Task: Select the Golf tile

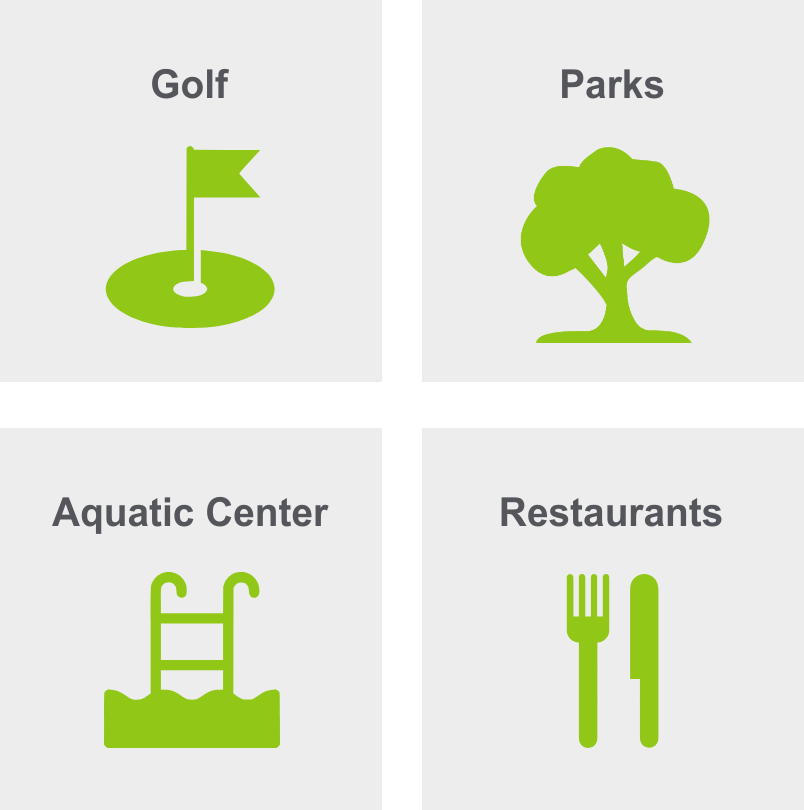Action: [189, 192]
